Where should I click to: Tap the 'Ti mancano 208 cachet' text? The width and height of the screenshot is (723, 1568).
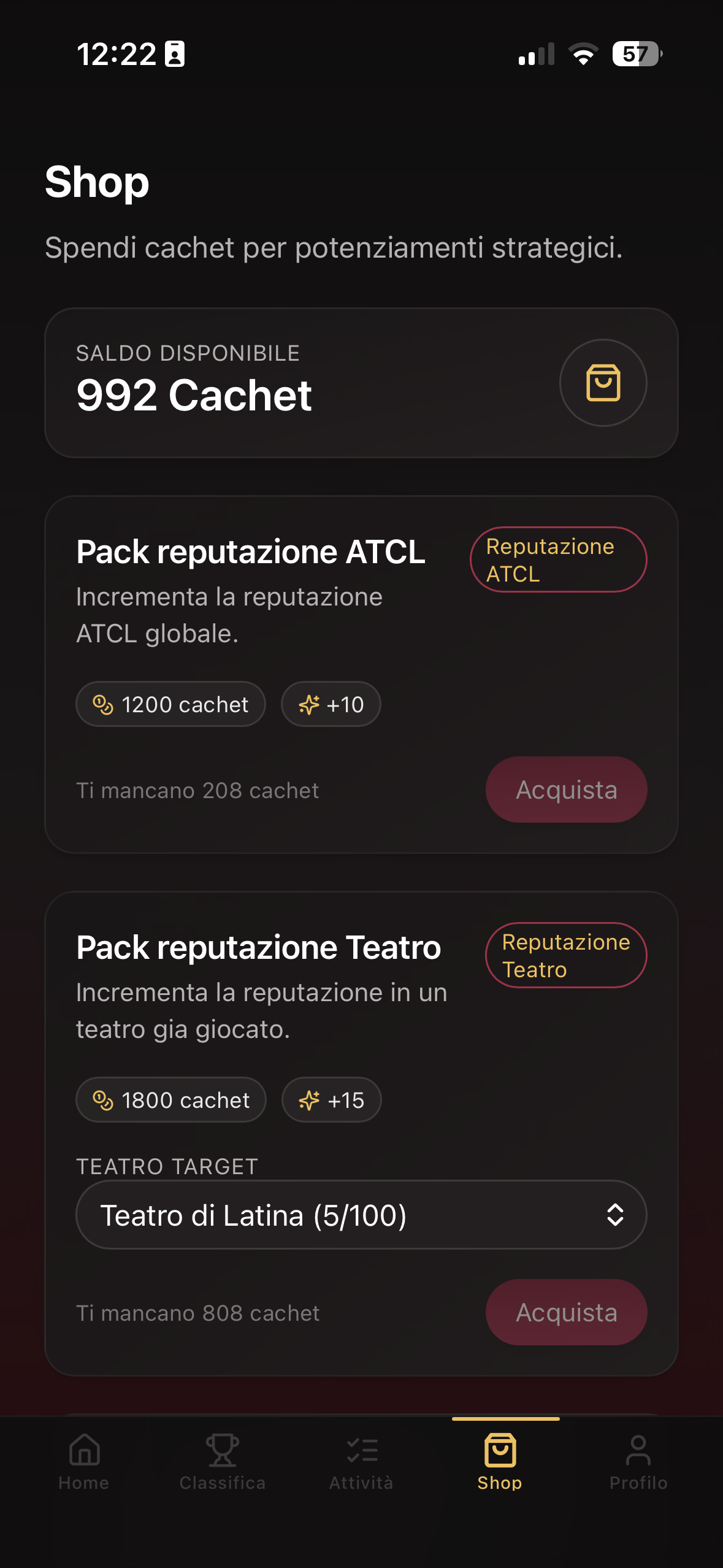tap(197, 790)
